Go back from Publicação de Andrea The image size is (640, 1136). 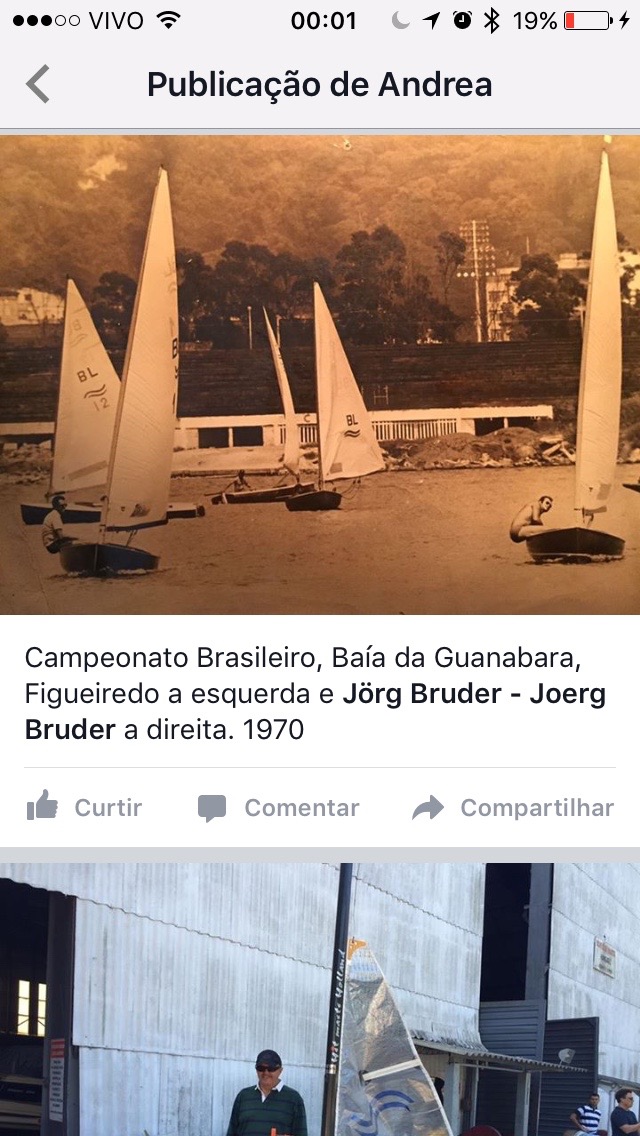(38, 85)
